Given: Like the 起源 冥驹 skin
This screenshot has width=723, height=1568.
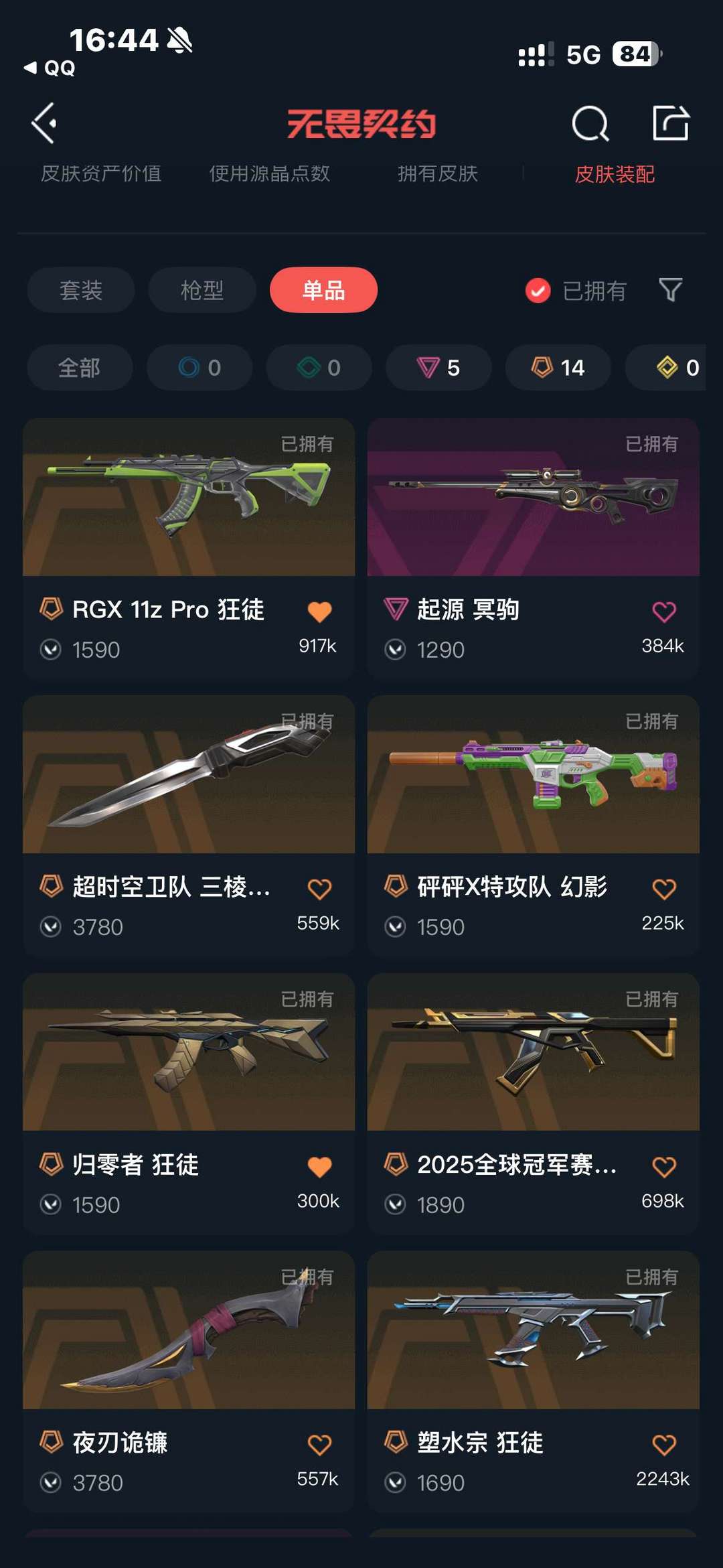Looking at the screenshot, I should (x=663, y=611).
